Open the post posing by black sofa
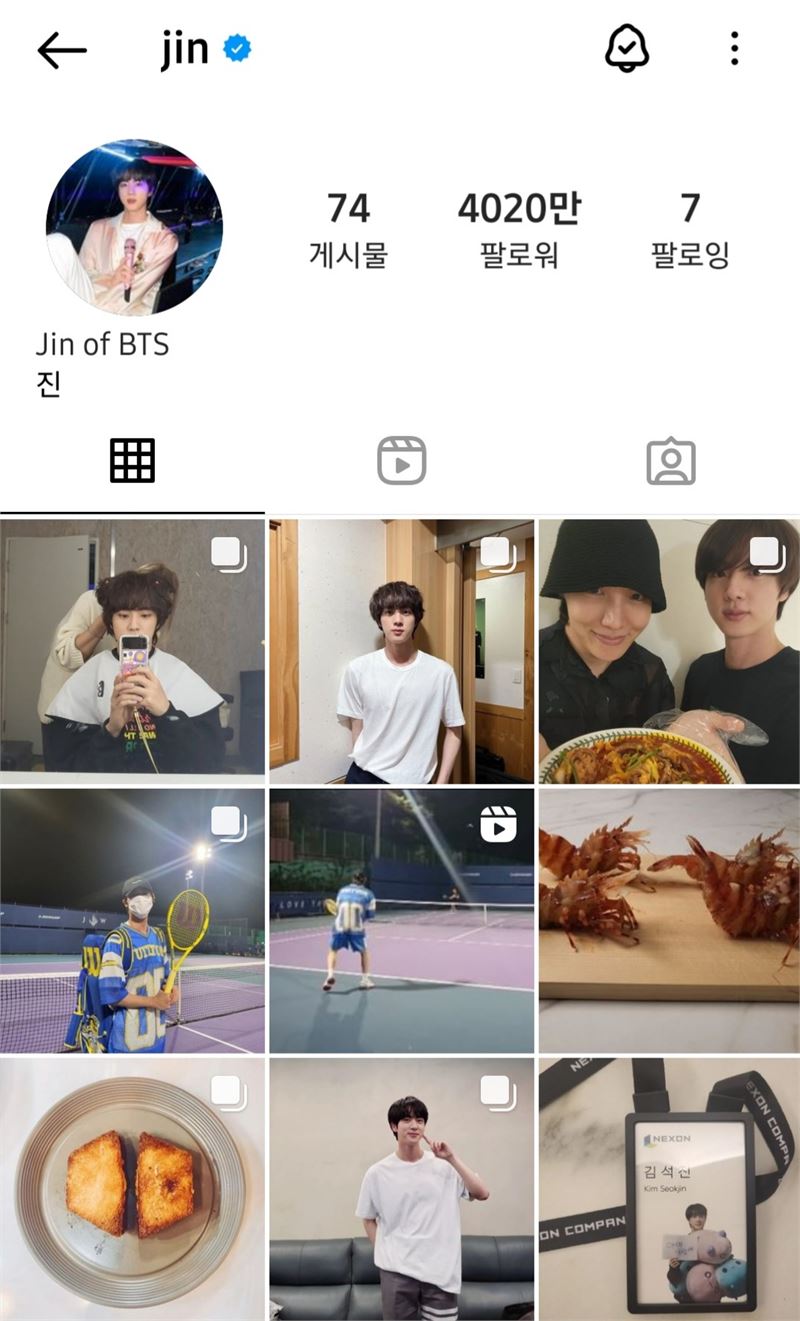Viewport: 800px width, 1321px height. (x=401, y=1190)
